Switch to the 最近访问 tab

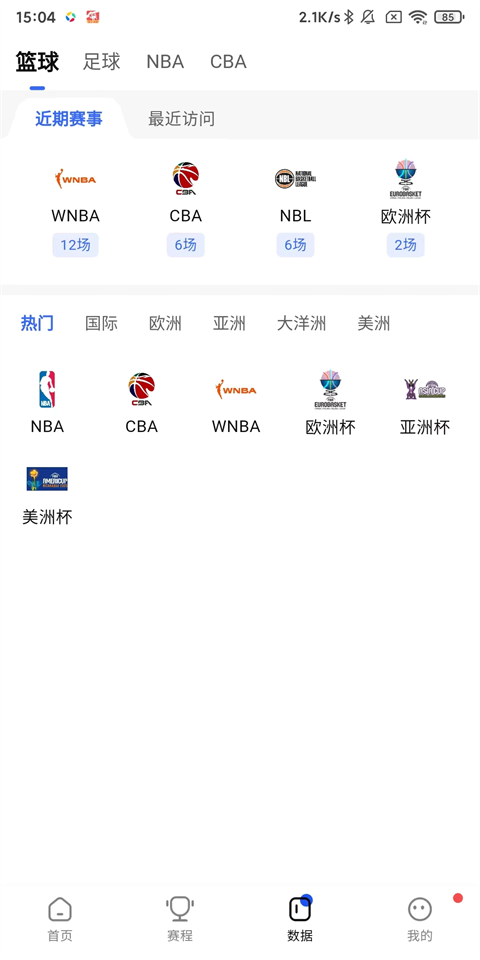pyautogui.click(x=182, y=119)
